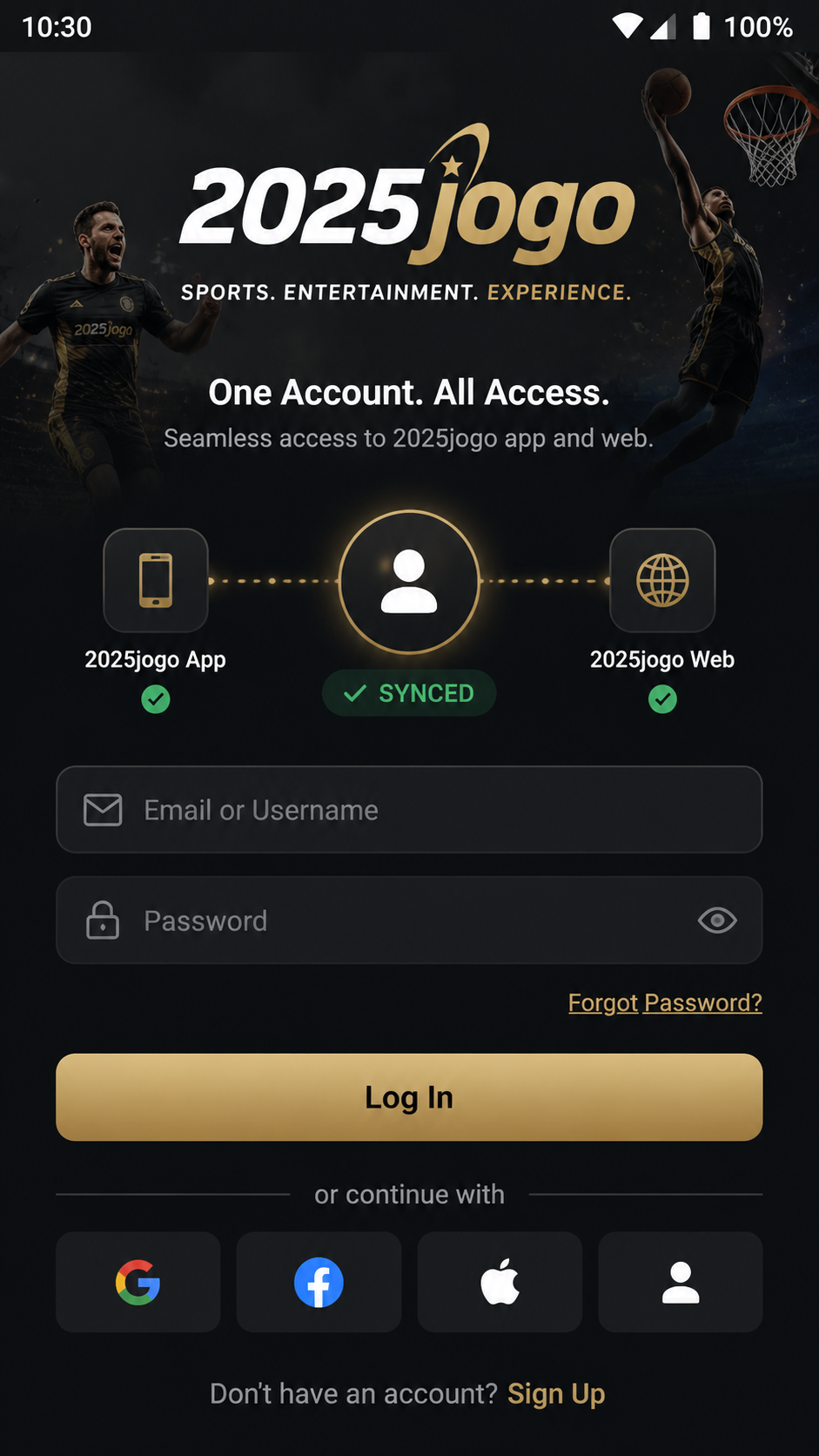819x1456 pixels.
Task: Tap the Log In button
Action: [409, 1097]
